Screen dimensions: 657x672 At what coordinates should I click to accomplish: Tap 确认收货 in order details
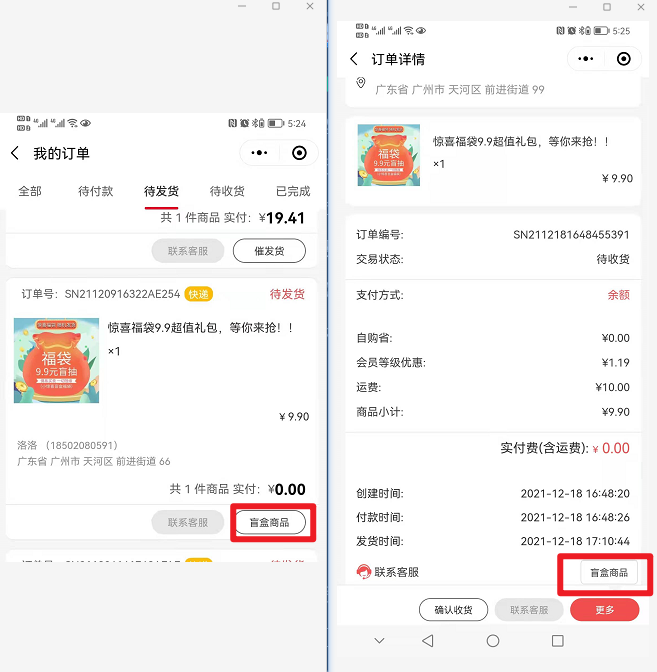coord(453,610)
